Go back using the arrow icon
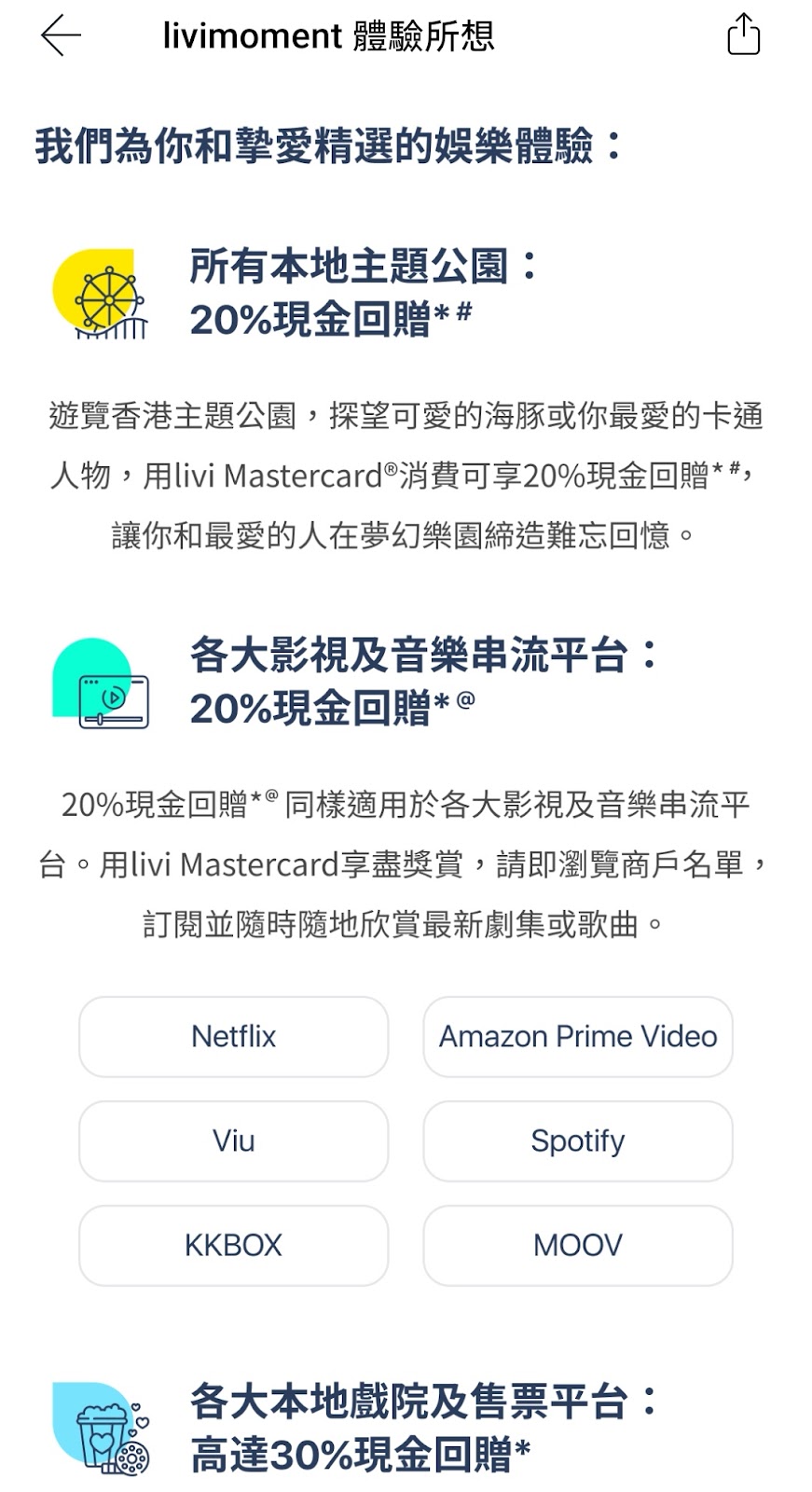The width and height of the screenshot is (812, 1492). coord(61,35)
